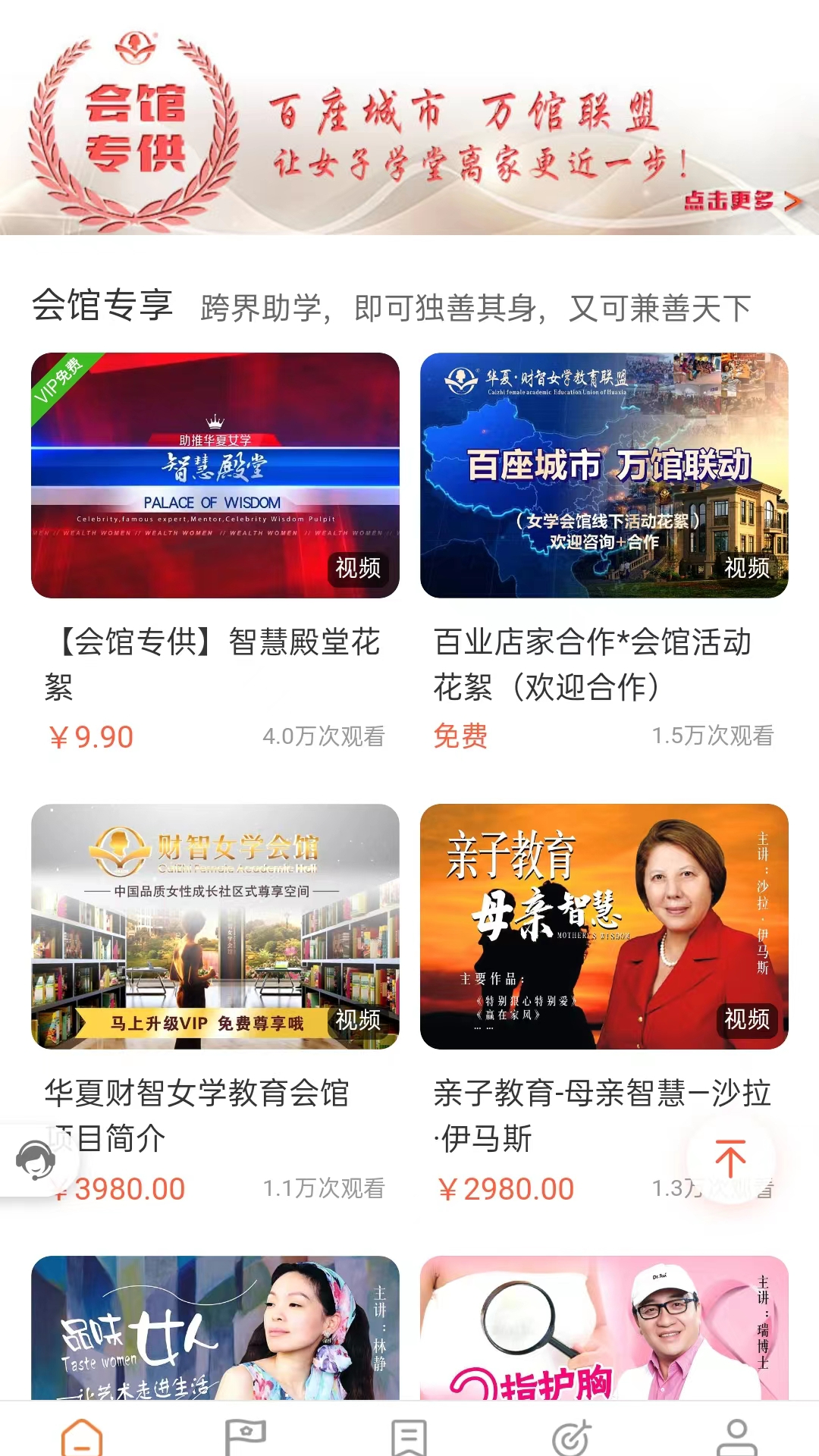
Task: Contact customer service via headset icon
Action: pos(35,1160)
